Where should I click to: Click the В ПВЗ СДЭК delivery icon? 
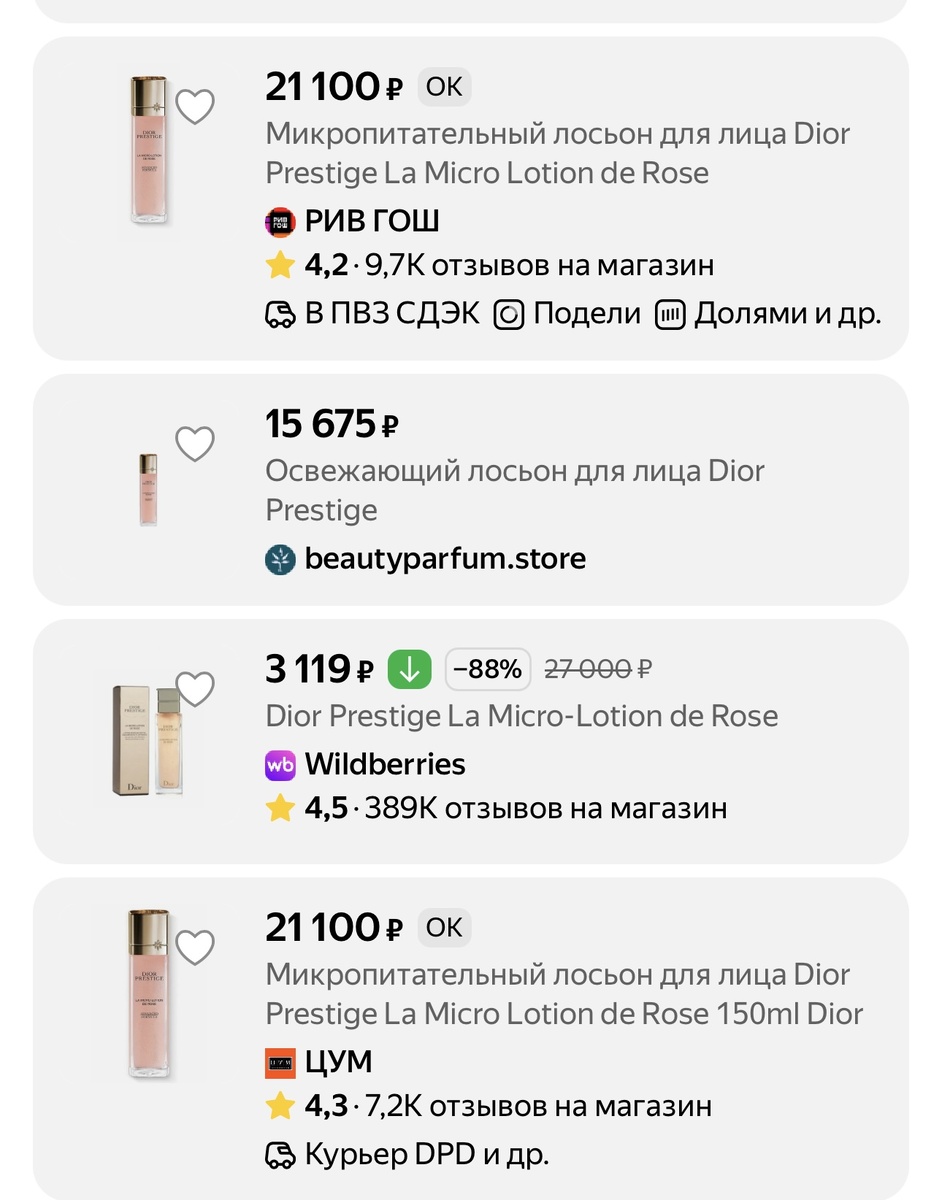point(281,313)
